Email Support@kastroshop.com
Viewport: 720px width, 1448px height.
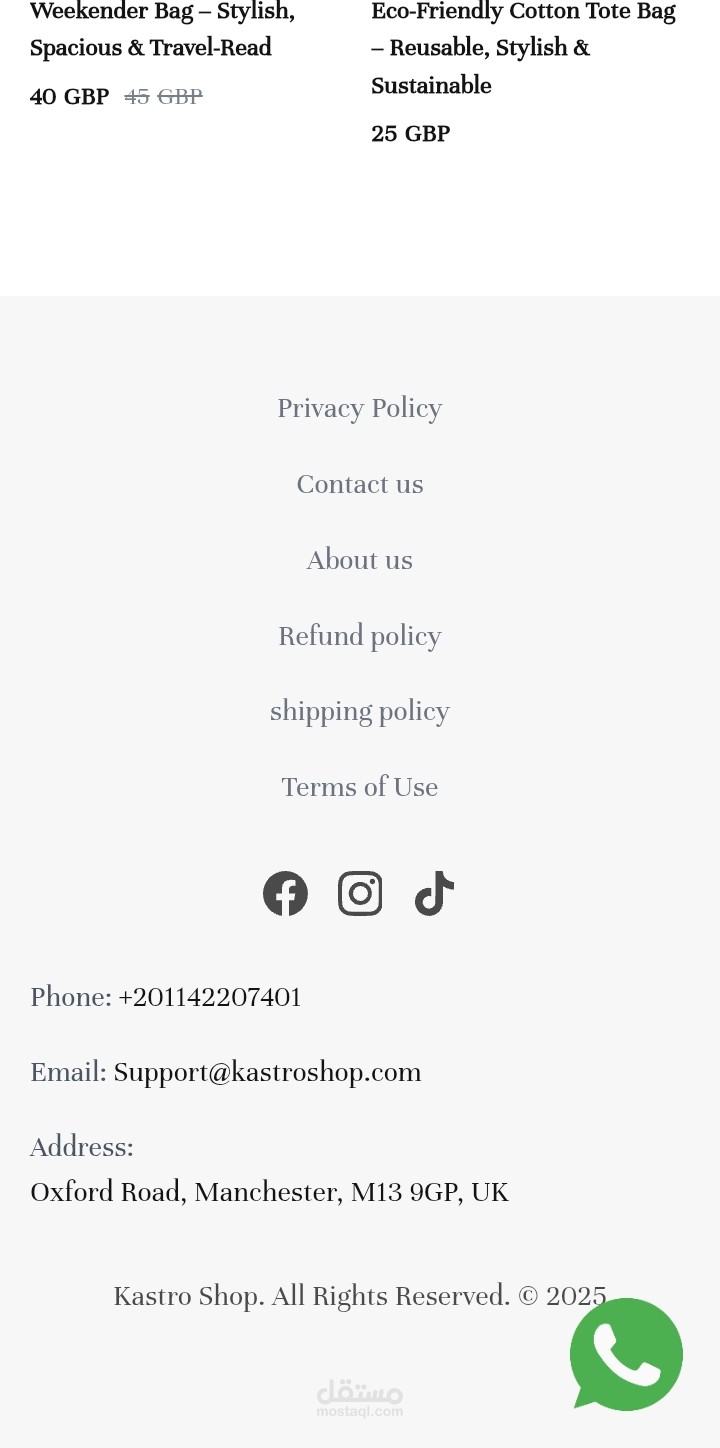tap(267, 1072)
